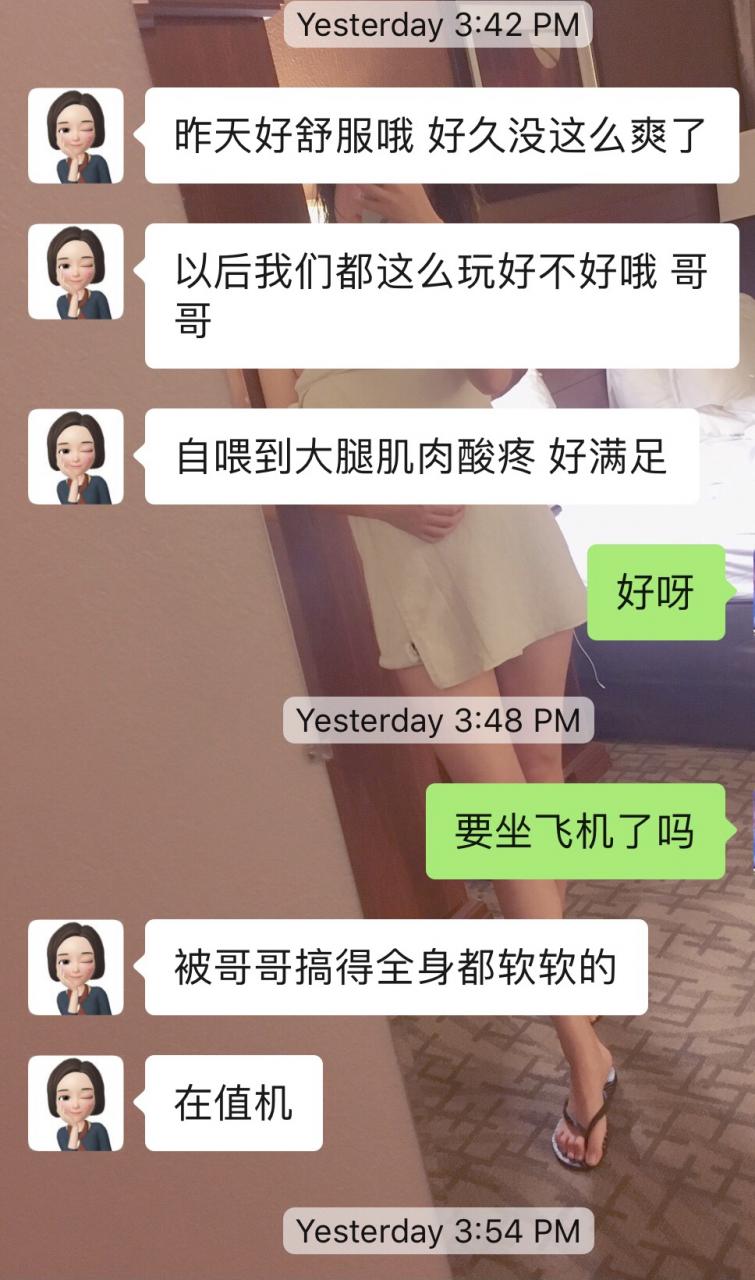755x1280 pixels.
Task: Tap the avatar next to 昨天好舒服哦 message
Action: point(76,136)
